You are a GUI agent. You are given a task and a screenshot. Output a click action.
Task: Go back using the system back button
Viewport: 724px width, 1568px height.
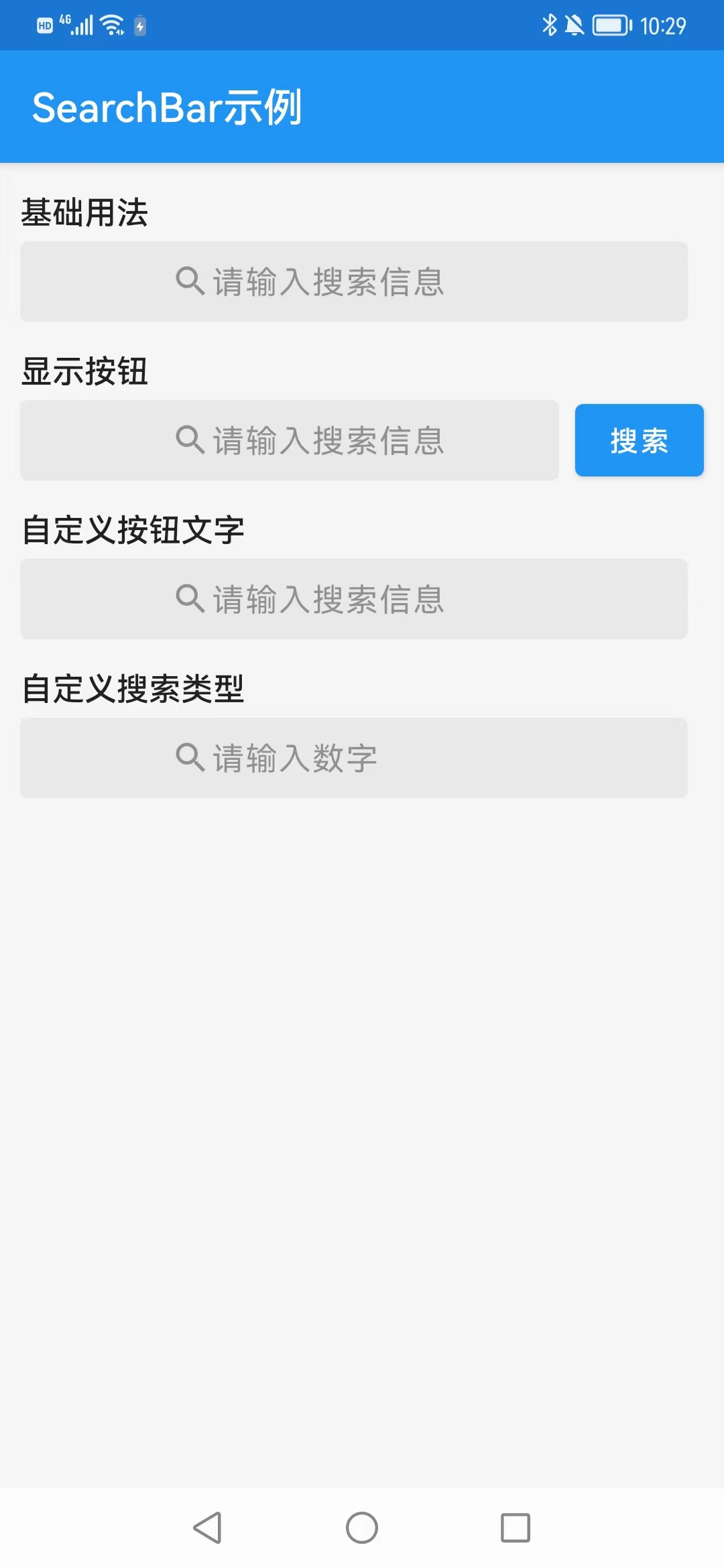[208, 1528]
